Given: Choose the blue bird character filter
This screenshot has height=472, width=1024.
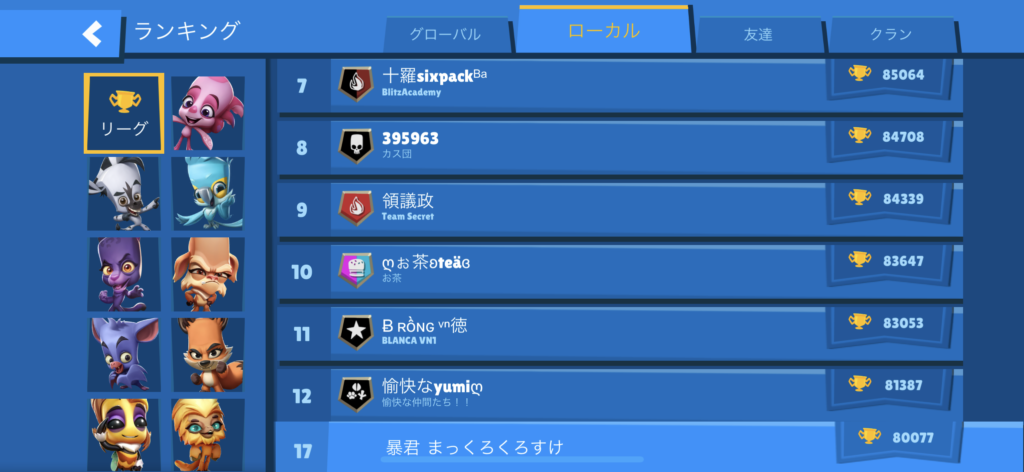Looking at the screenshot, I should point(207,193).
